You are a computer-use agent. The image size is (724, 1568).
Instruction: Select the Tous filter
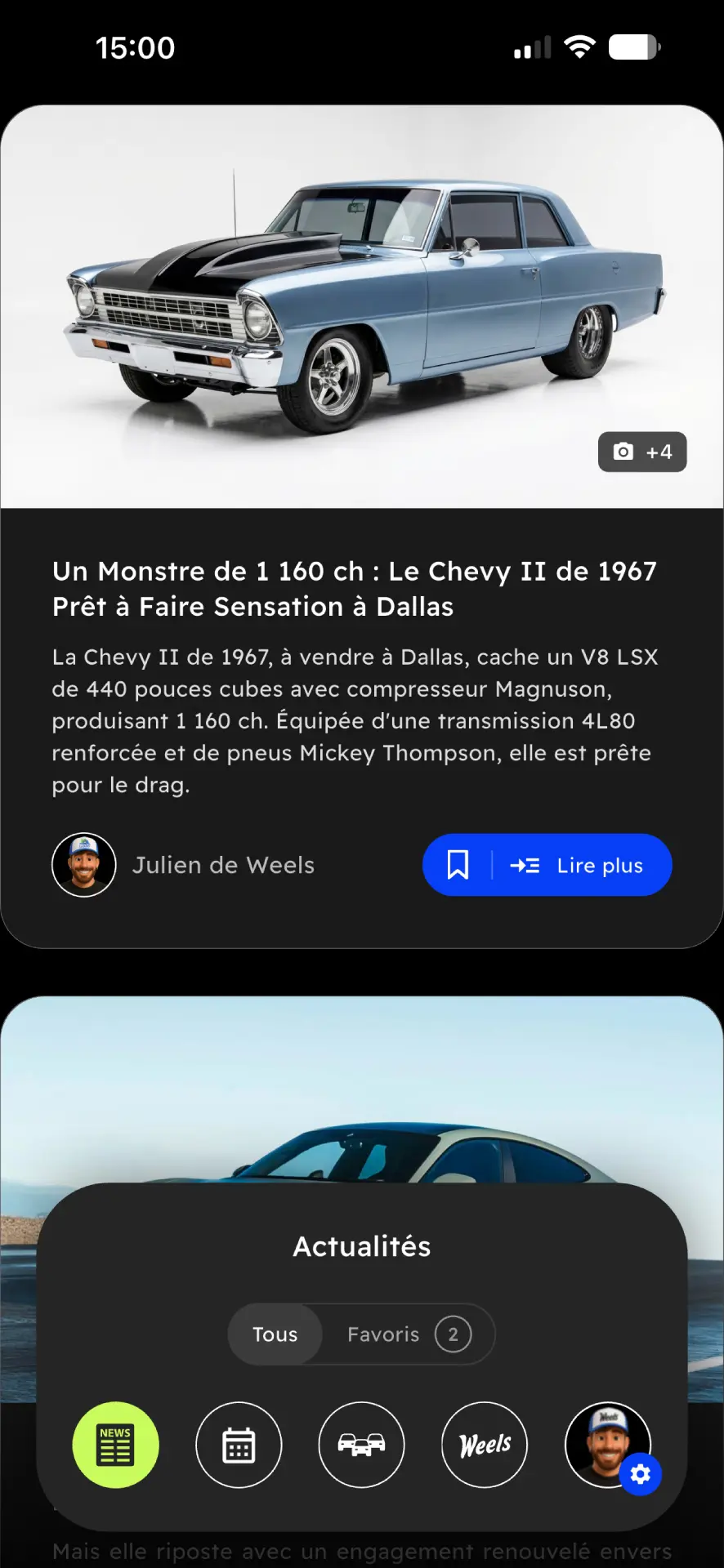coord(275,1334)
